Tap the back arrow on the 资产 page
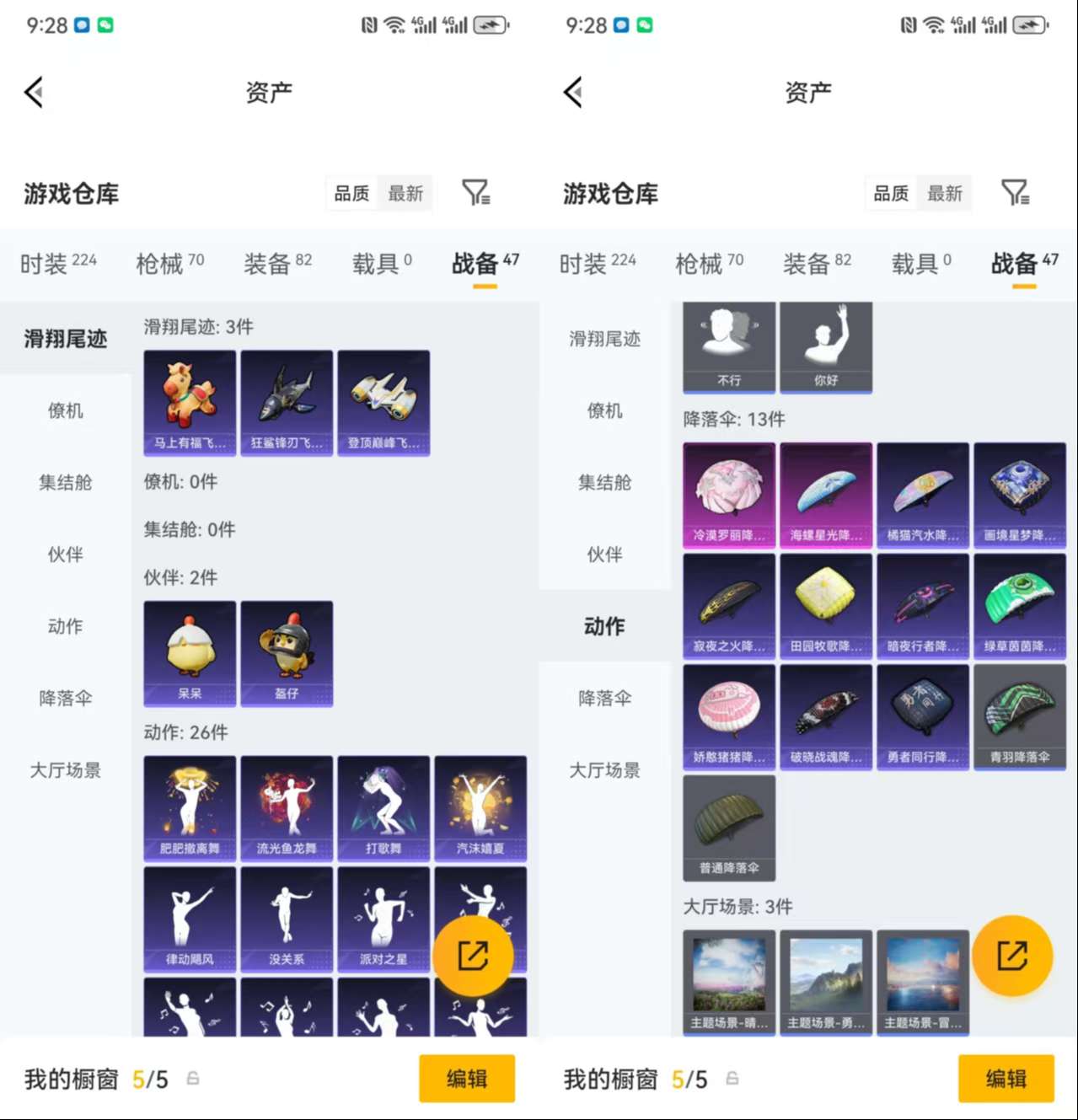This screenshot has height=1120, width=1078. point(35,93)
